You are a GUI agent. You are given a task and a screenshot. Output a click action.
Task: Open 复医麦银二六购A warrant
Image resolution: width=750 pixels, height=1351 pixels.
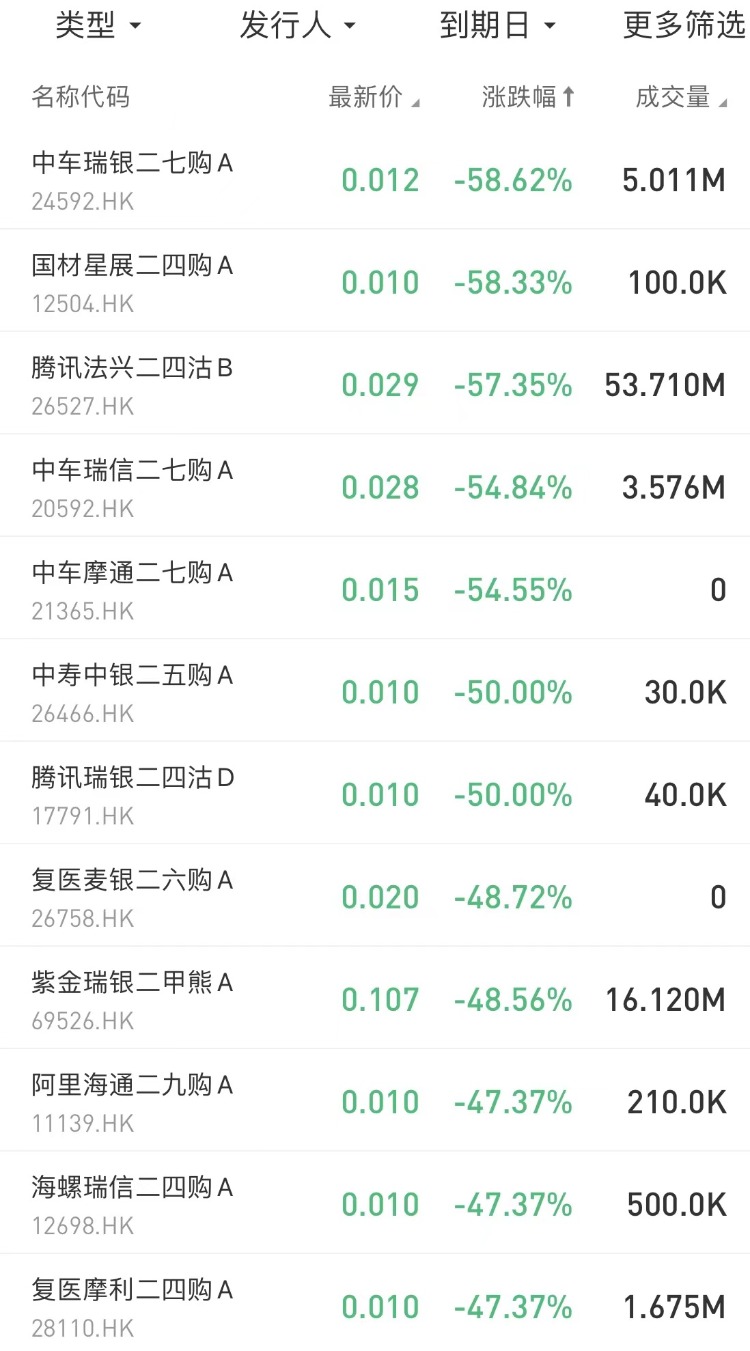[x=375, y=897]
